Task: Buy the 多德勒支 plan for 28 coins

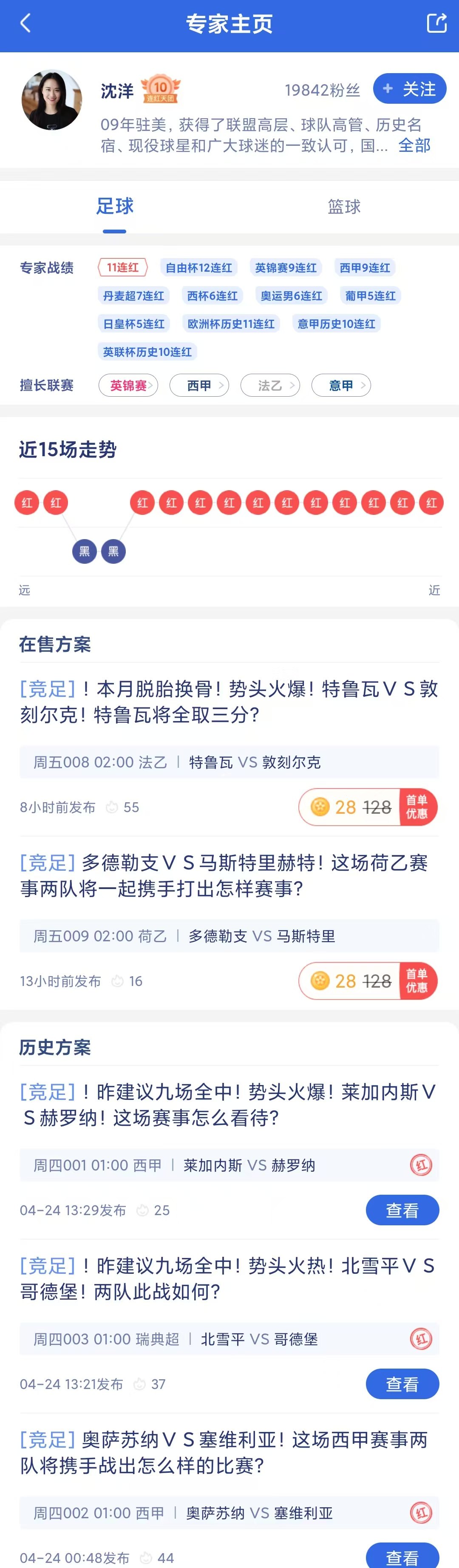Action: coord(368,980)
